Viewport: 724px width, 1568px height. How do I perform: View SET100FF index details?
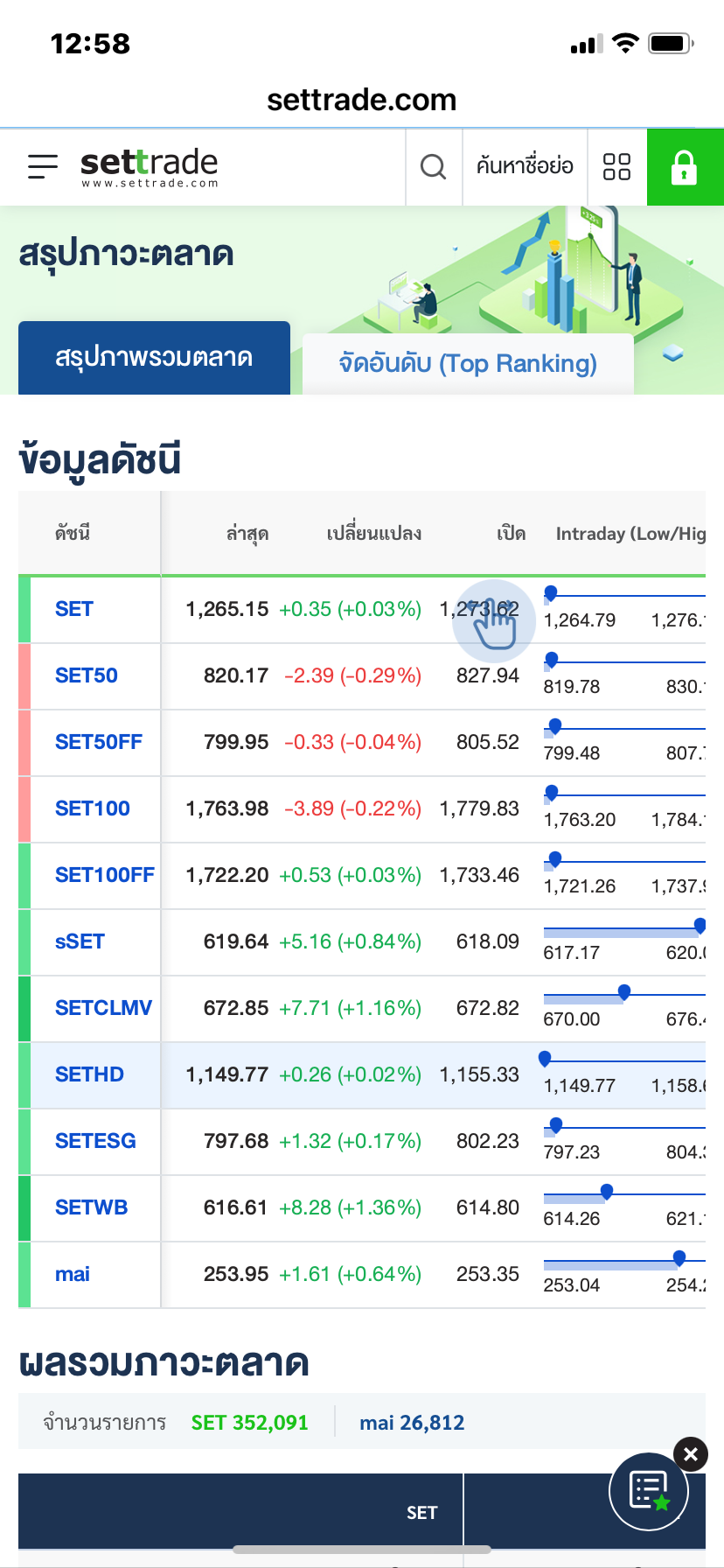point(105,875)
